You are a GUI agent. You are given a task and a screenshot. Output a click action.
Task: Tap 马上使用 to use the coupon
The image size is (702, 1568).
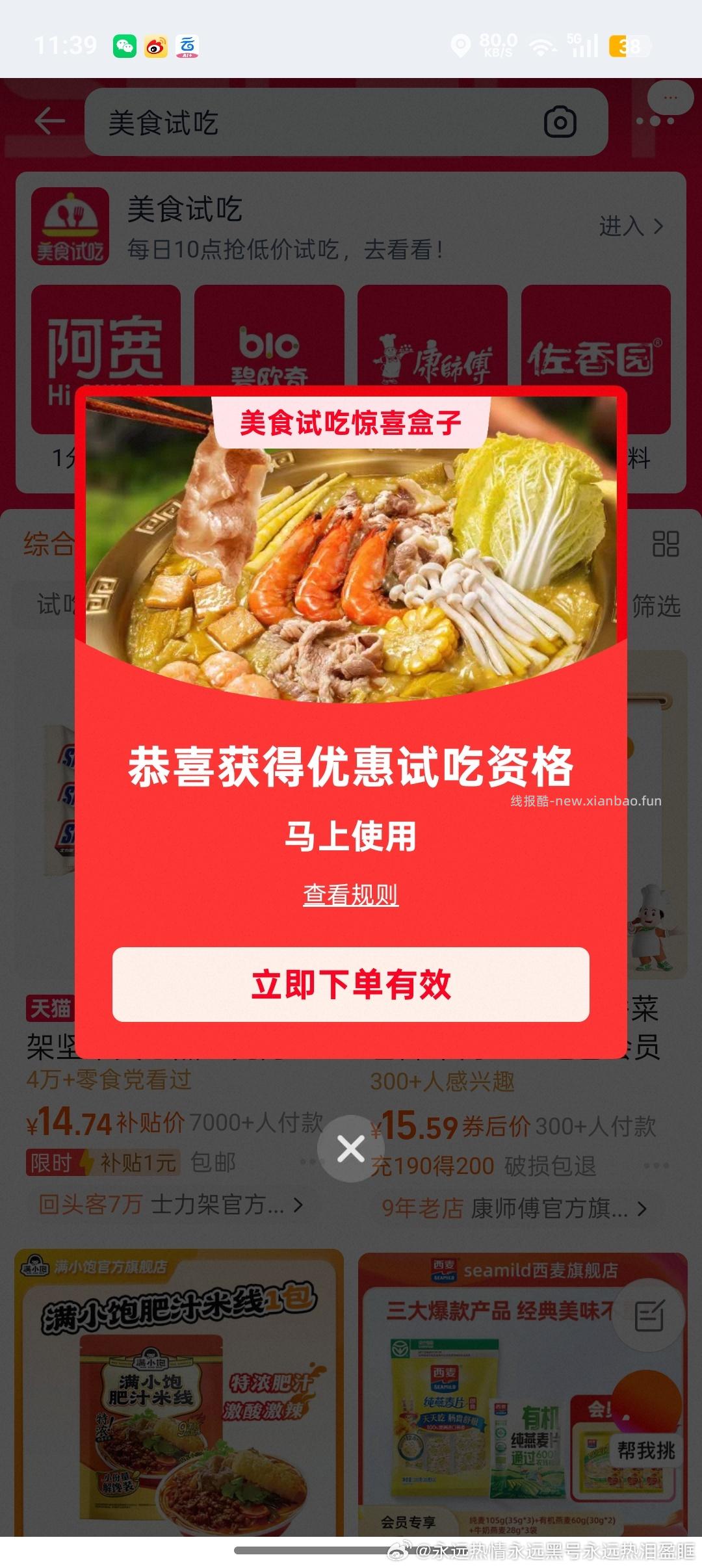[x=350, y=838]
